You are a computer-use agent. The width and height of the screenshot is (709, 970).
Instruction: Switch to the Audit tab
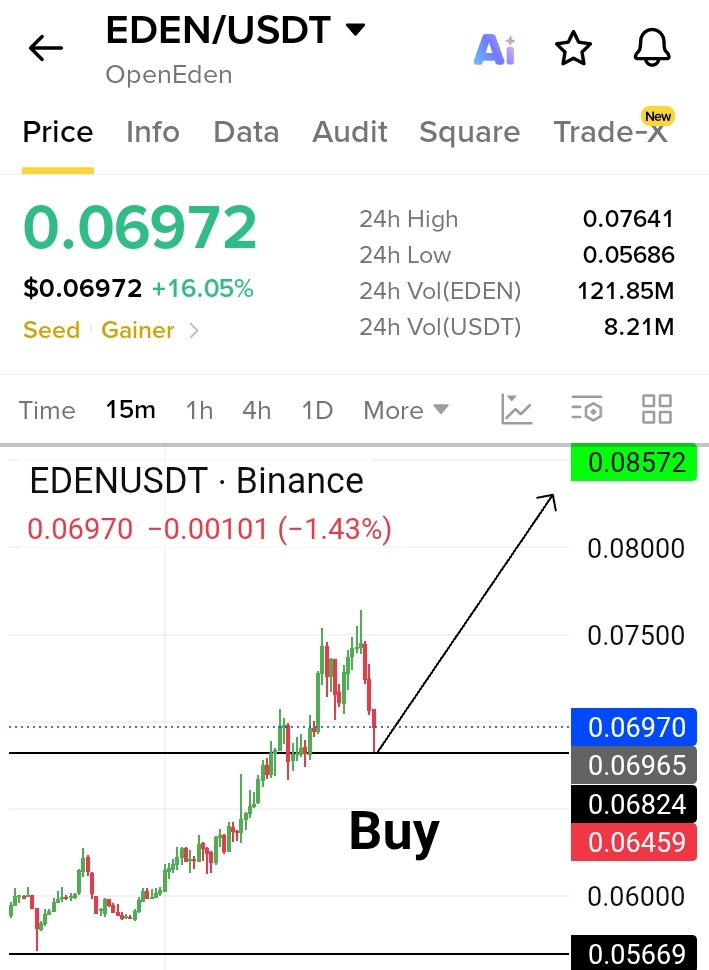click(350, 132)
